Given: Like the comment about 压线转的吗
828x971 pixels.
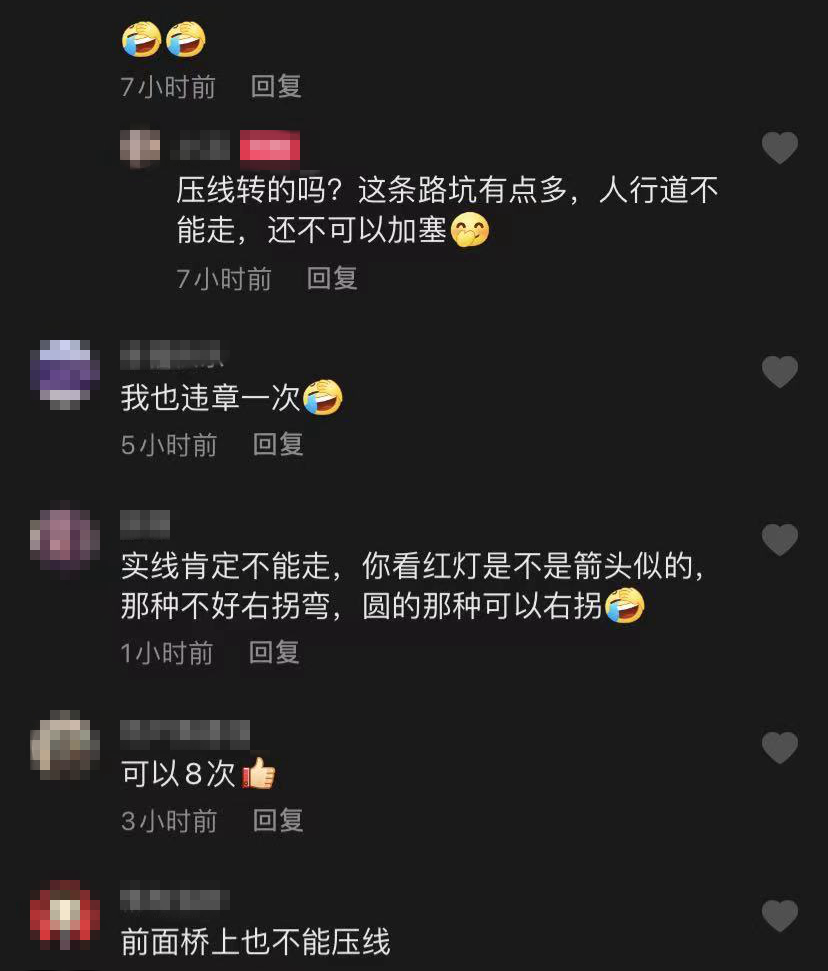Looking at the screenshot, I should 779,149.
